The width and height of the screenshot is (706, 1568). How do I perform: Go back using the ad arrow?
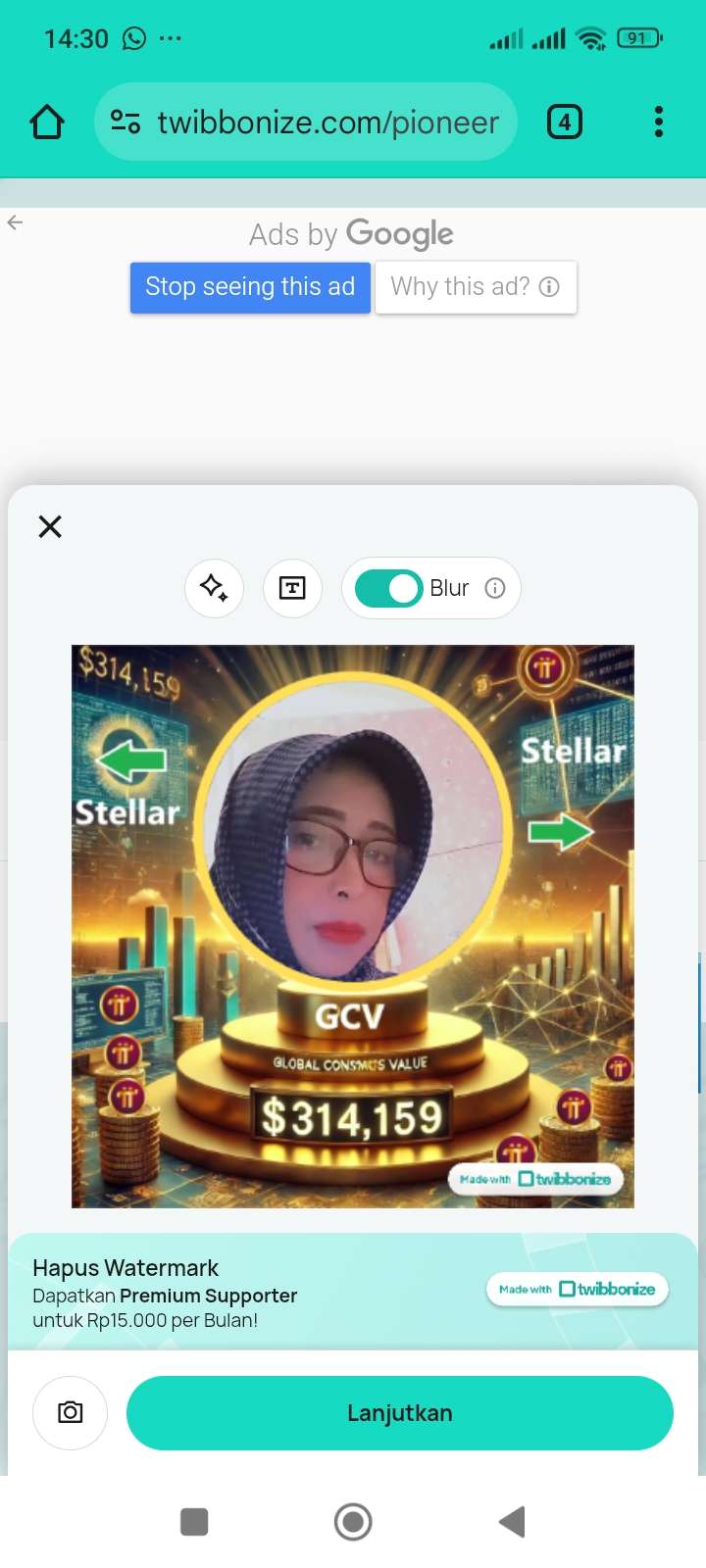click(15, 222)
